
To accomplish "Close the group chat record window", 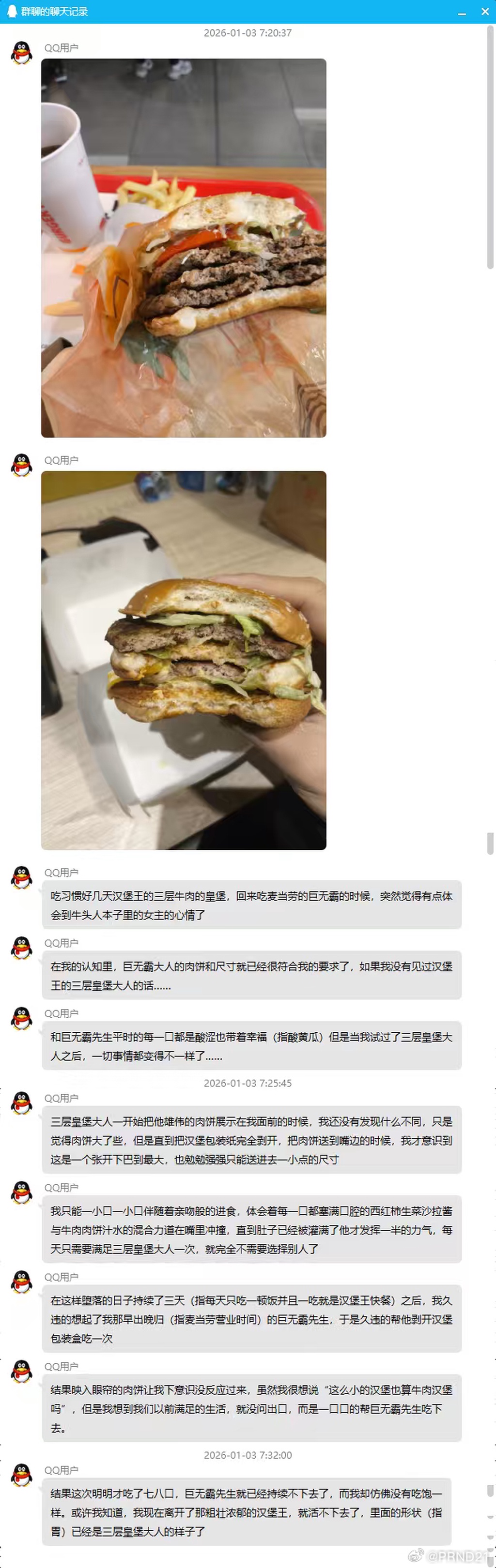I will pos(485,12).
